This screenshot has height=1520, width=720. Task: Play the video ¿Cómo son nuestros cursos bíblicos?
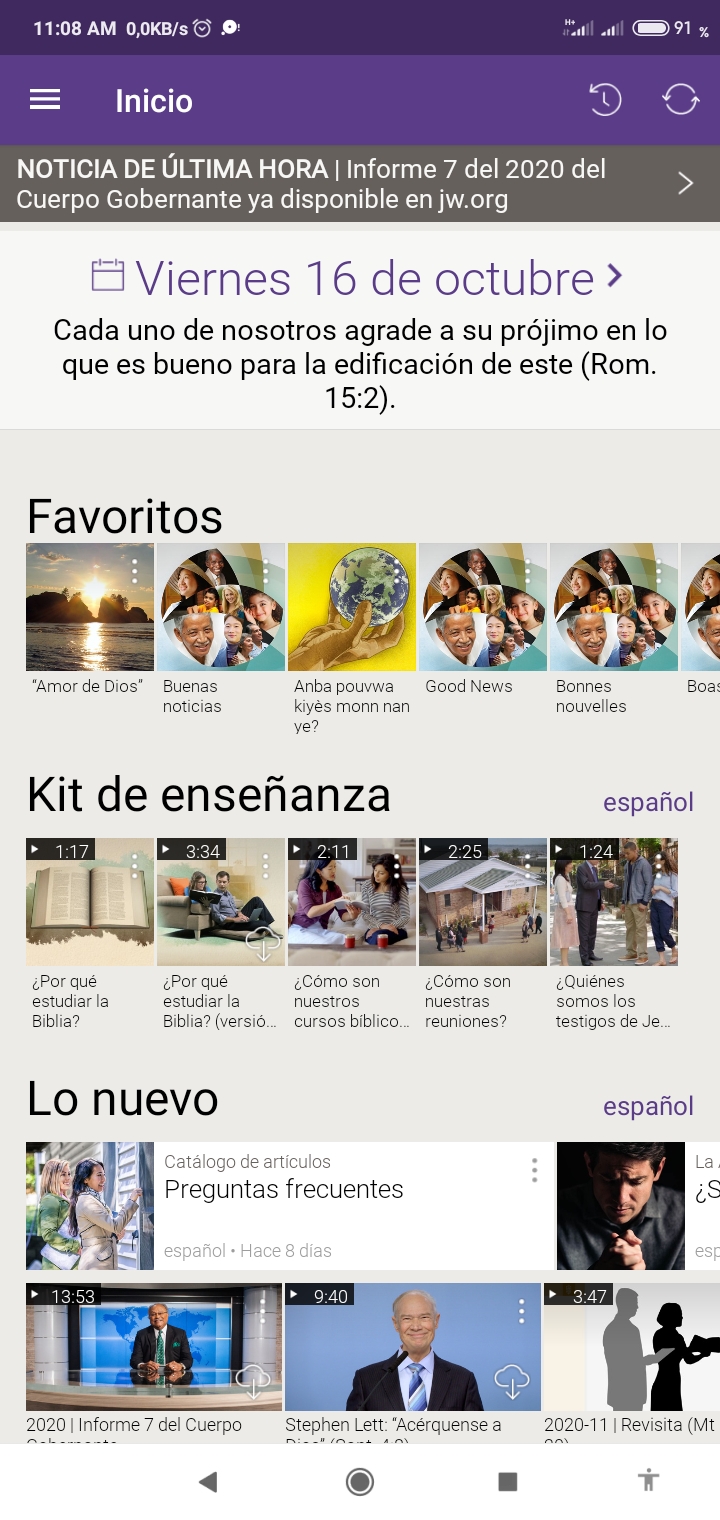pos(352,902)
